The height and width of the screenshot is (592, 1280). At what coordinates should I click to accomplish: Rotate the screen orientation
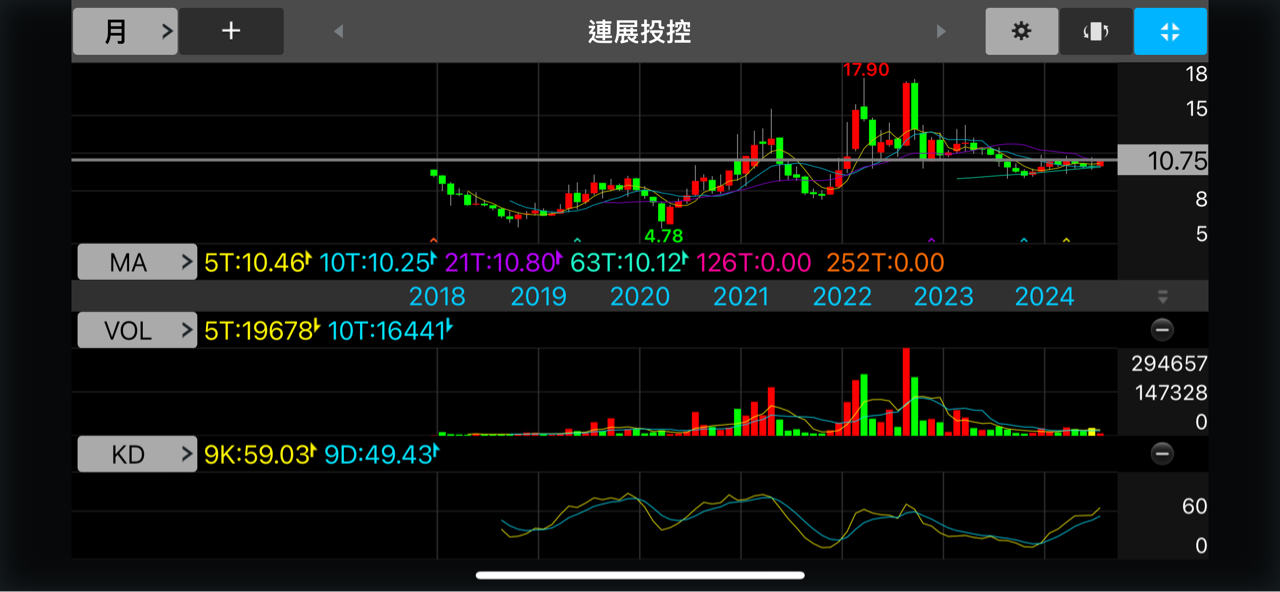1096,31
